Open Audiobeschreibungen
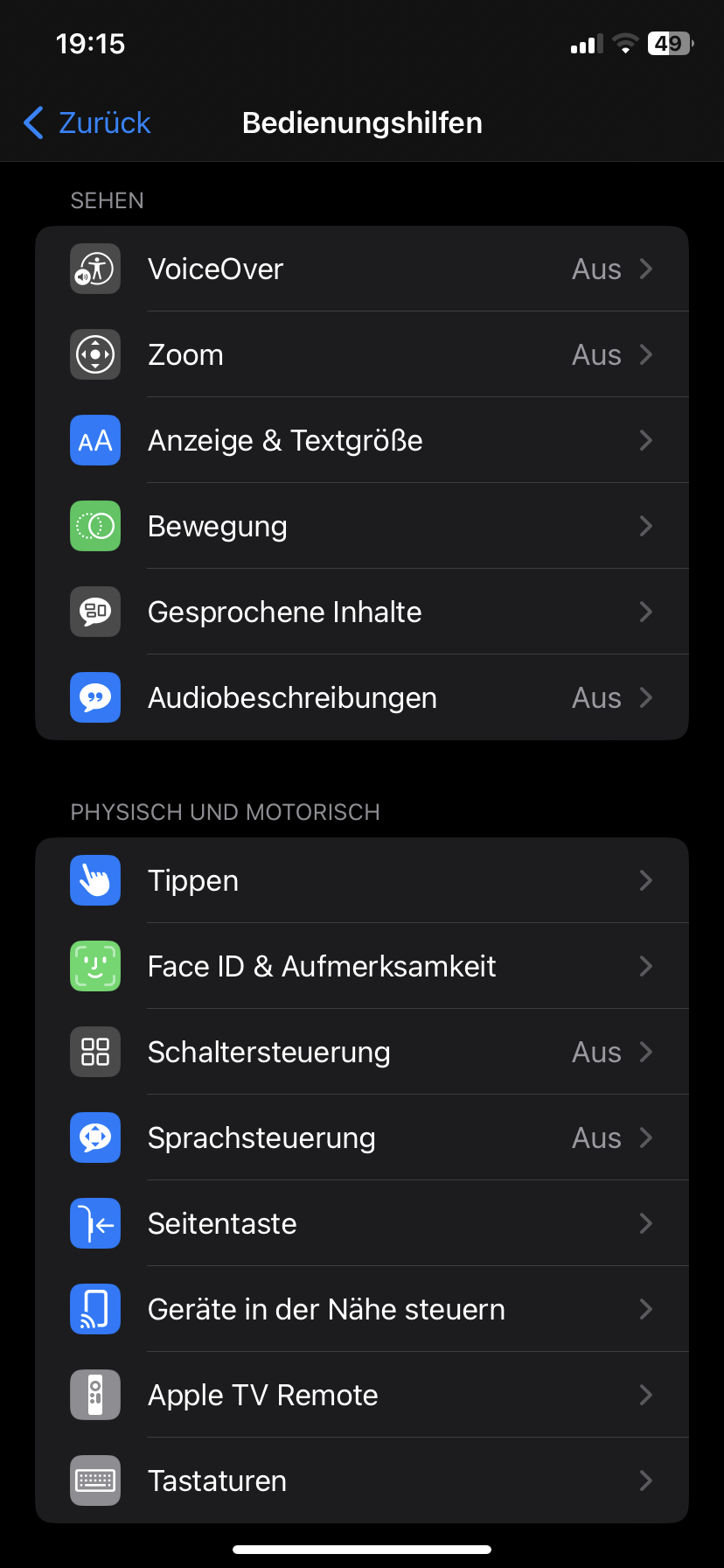 [362, 698]
